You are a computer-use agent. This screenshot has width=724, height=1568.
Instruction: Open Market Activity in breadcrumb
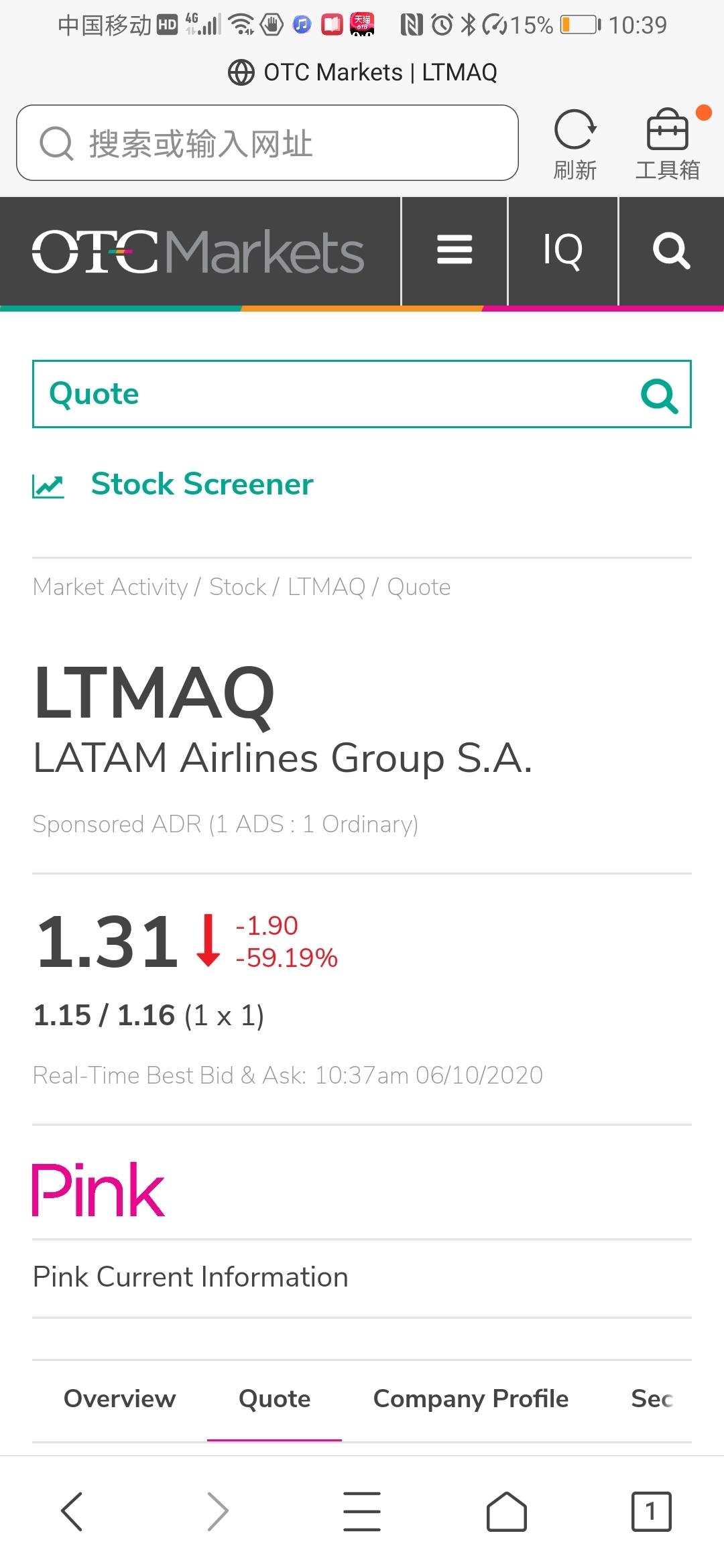(x=111, y=587)
